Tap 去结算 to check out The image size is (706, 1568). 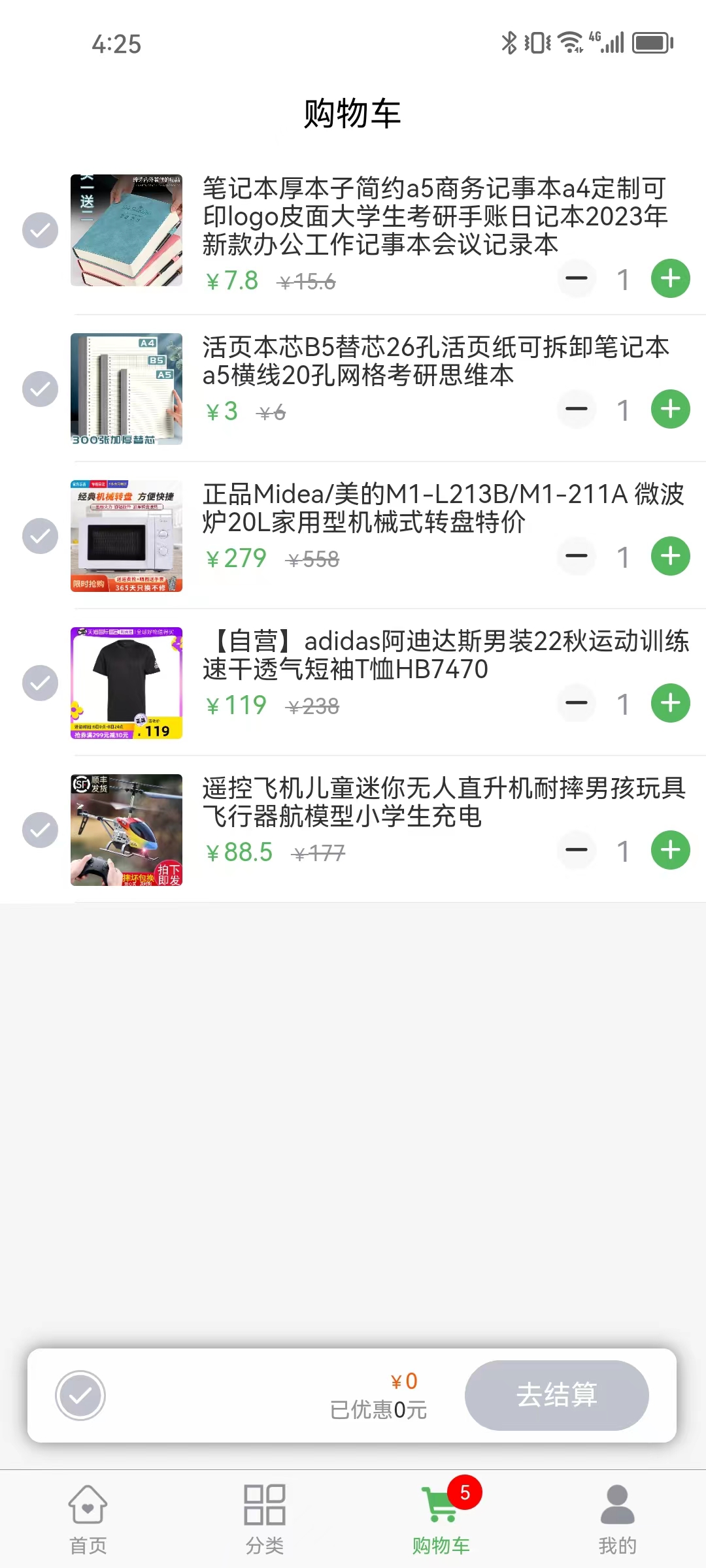(x=556, y=1396)
